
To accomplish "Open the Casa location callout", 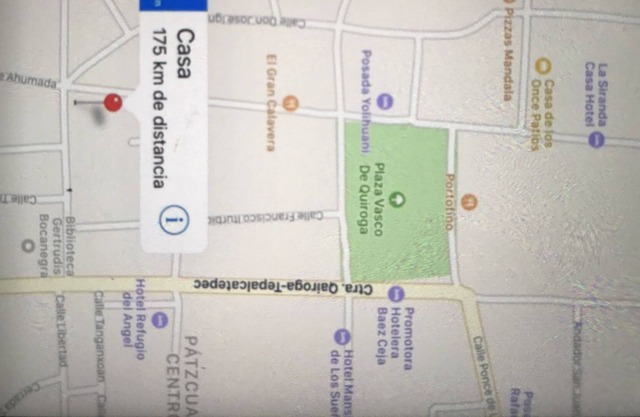I will point(174,110).
